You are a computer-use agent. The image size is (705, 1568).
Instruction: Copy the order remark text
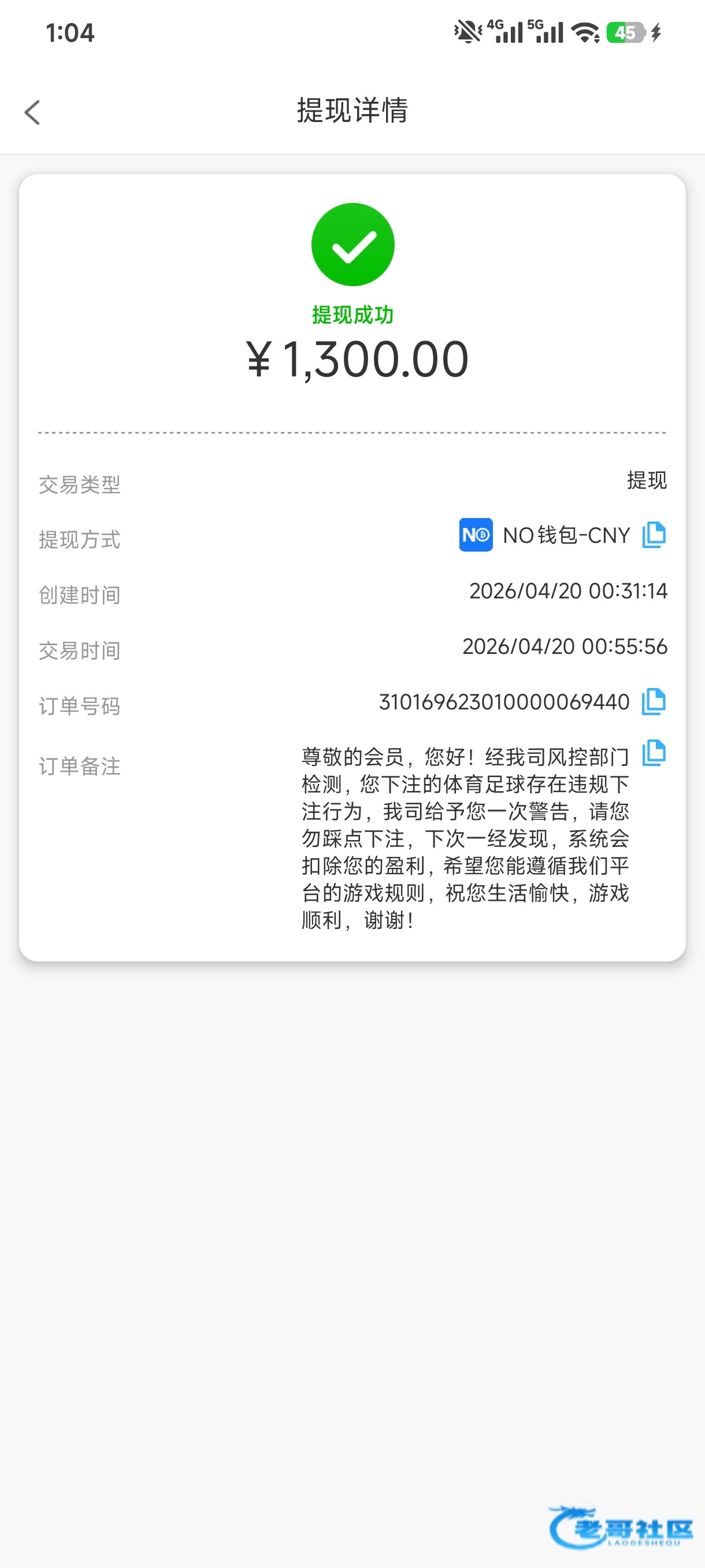[x=654, y=753]
